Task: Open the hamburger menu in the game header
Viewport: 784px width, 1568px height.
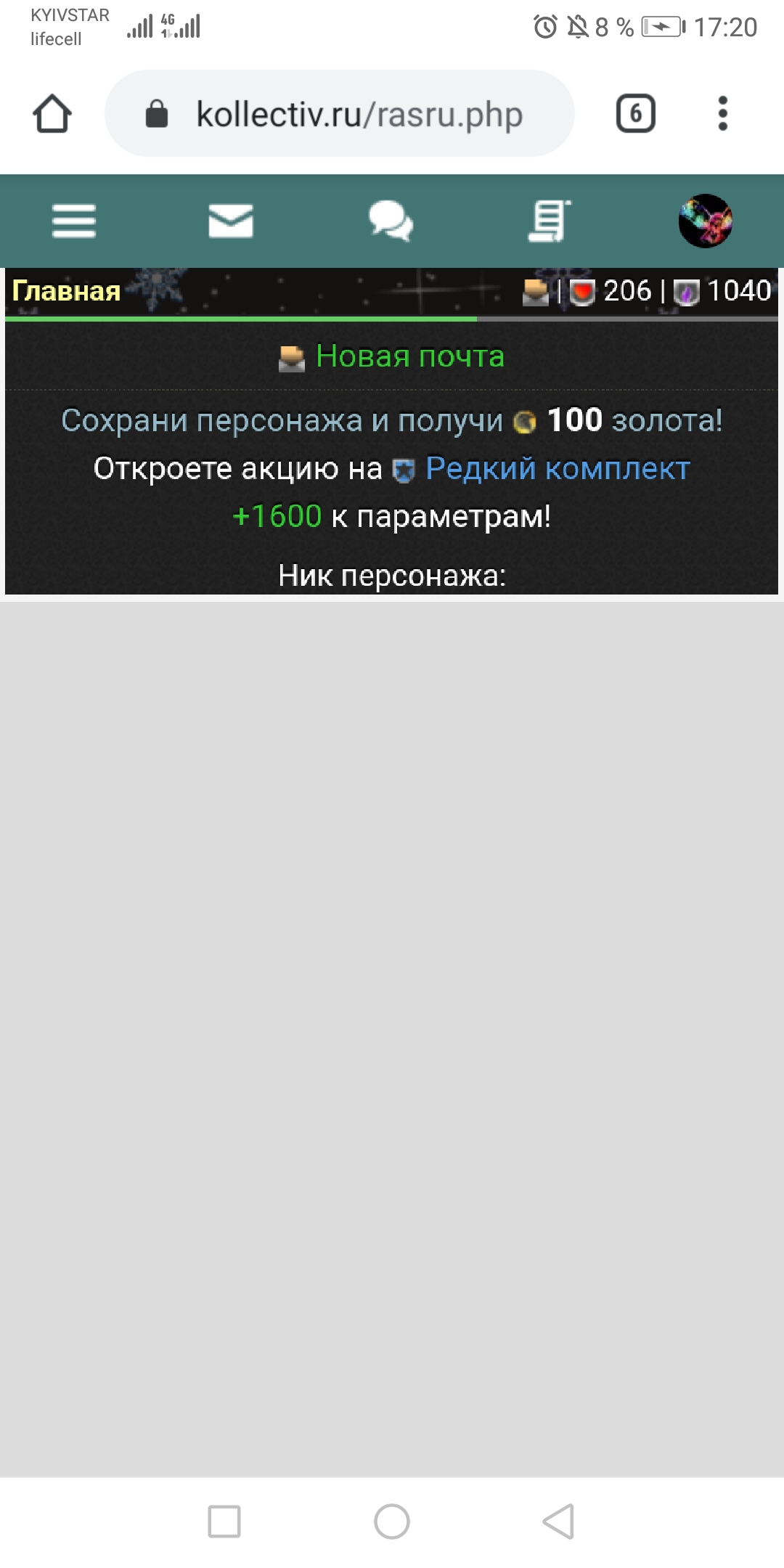Action: pyautogui.click(x=74, y=221)
